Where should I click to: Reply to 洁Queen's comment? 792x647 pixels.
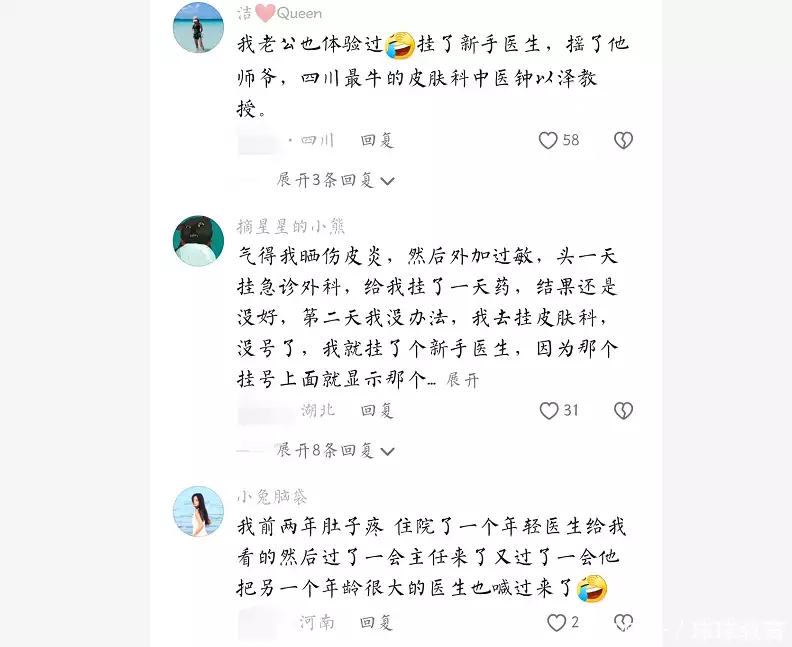point(377,141)
